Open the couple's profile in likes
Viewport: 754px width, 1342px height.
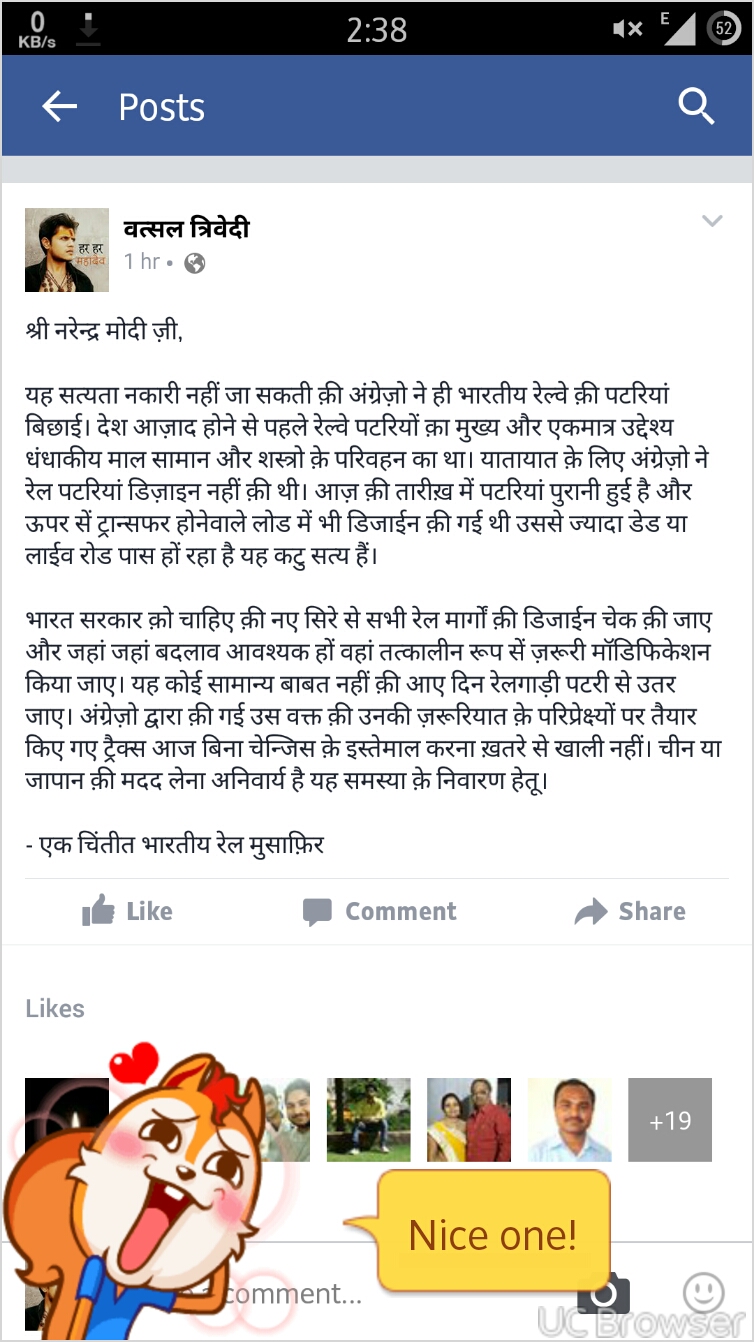pos(469,1120)
